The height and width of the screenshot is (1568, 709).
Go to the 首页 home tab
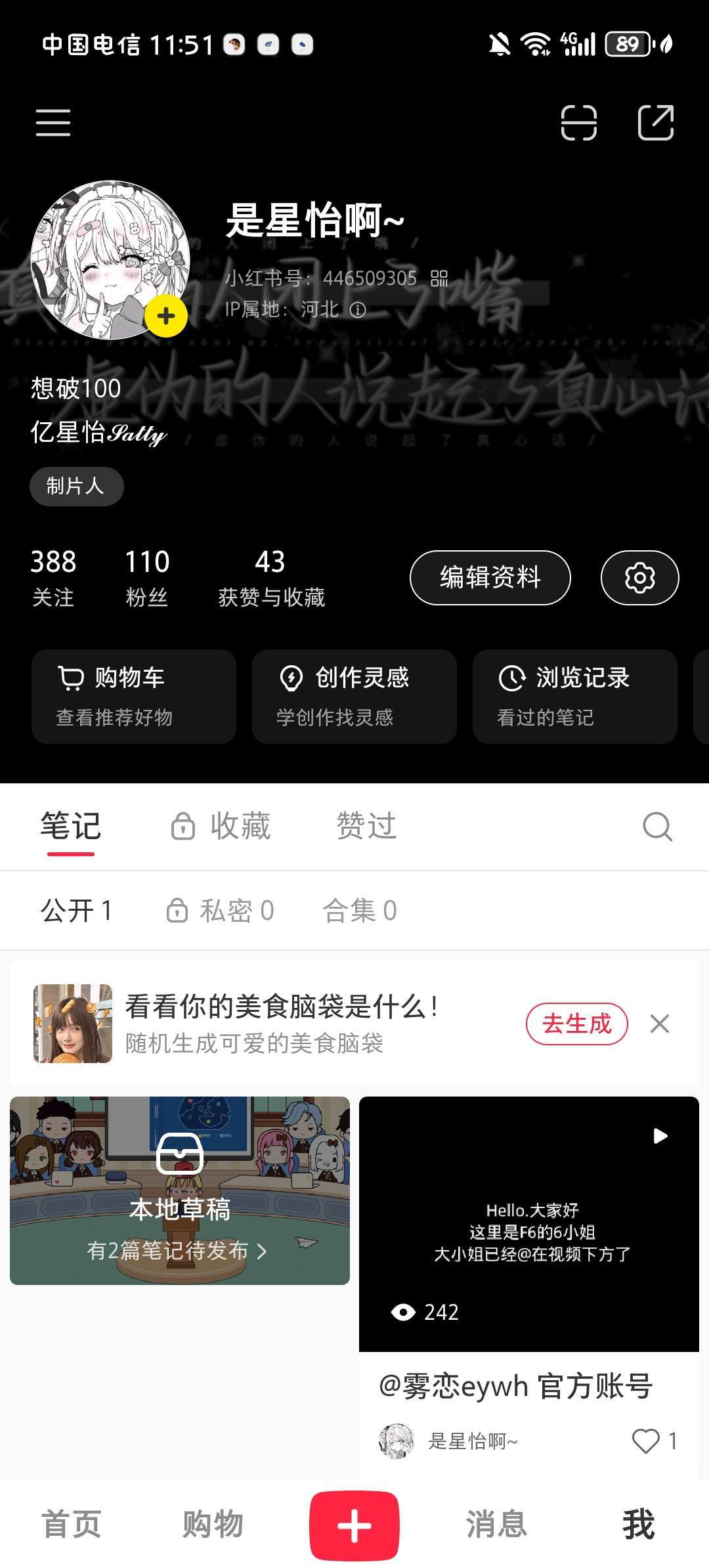pyautogui.click(x=71, y=1524)
